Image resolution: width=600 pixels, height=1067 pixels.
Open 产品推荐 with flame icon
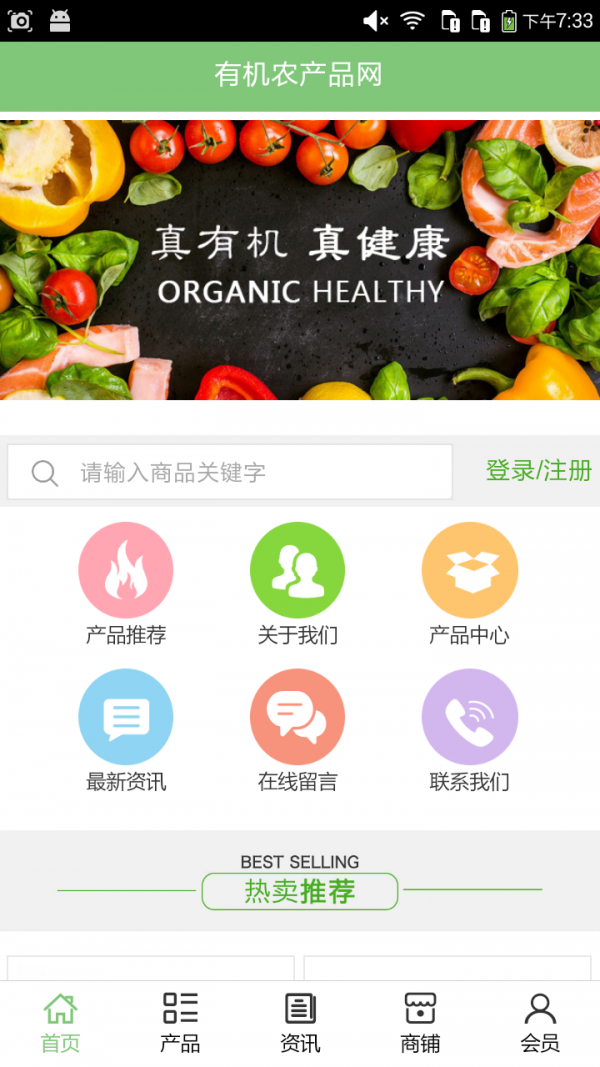point(126,570)
